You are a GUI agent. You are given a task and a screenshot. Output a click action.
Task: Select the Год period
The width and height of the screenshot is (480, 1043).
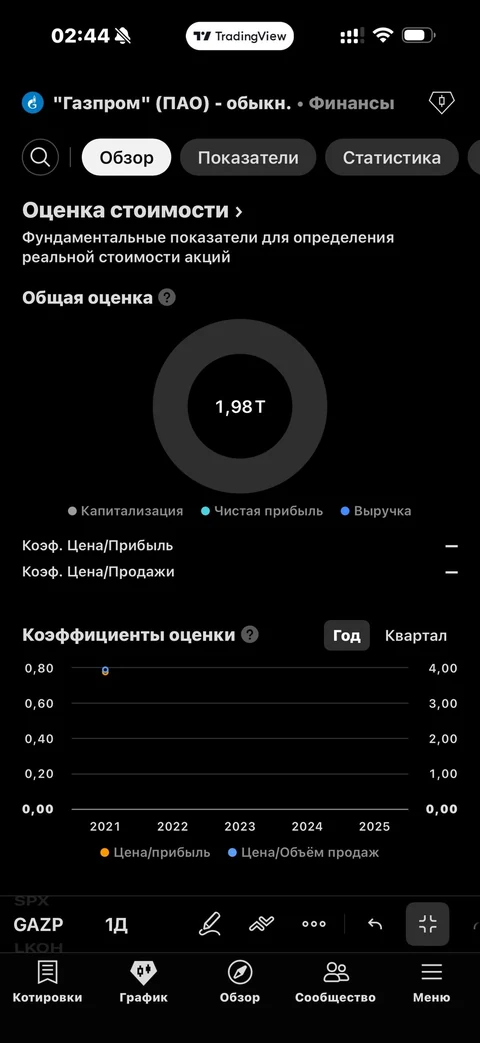click(x=346, y=635)
